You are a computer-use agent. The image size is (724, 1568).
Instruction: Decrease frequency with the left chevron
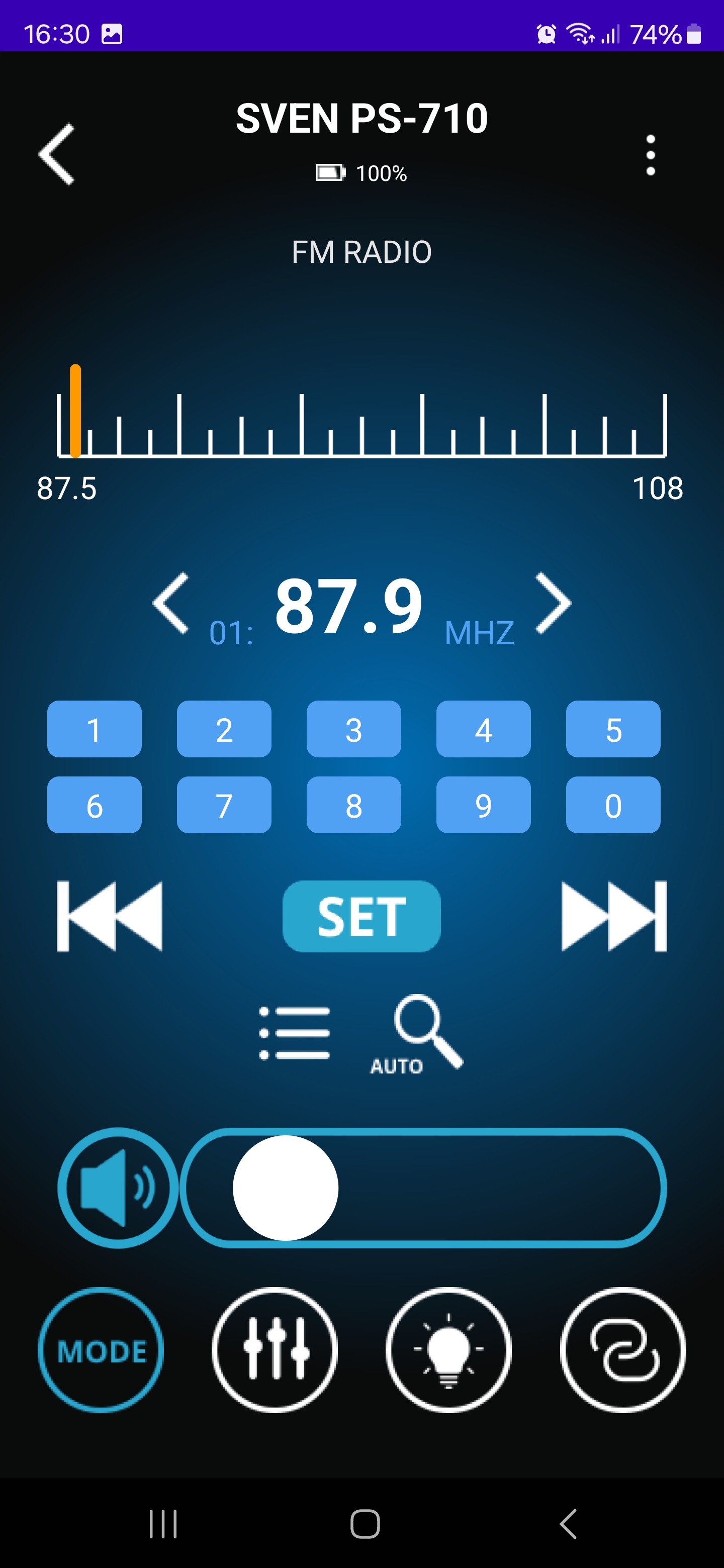pyautogui.click(x=171, y=603)
